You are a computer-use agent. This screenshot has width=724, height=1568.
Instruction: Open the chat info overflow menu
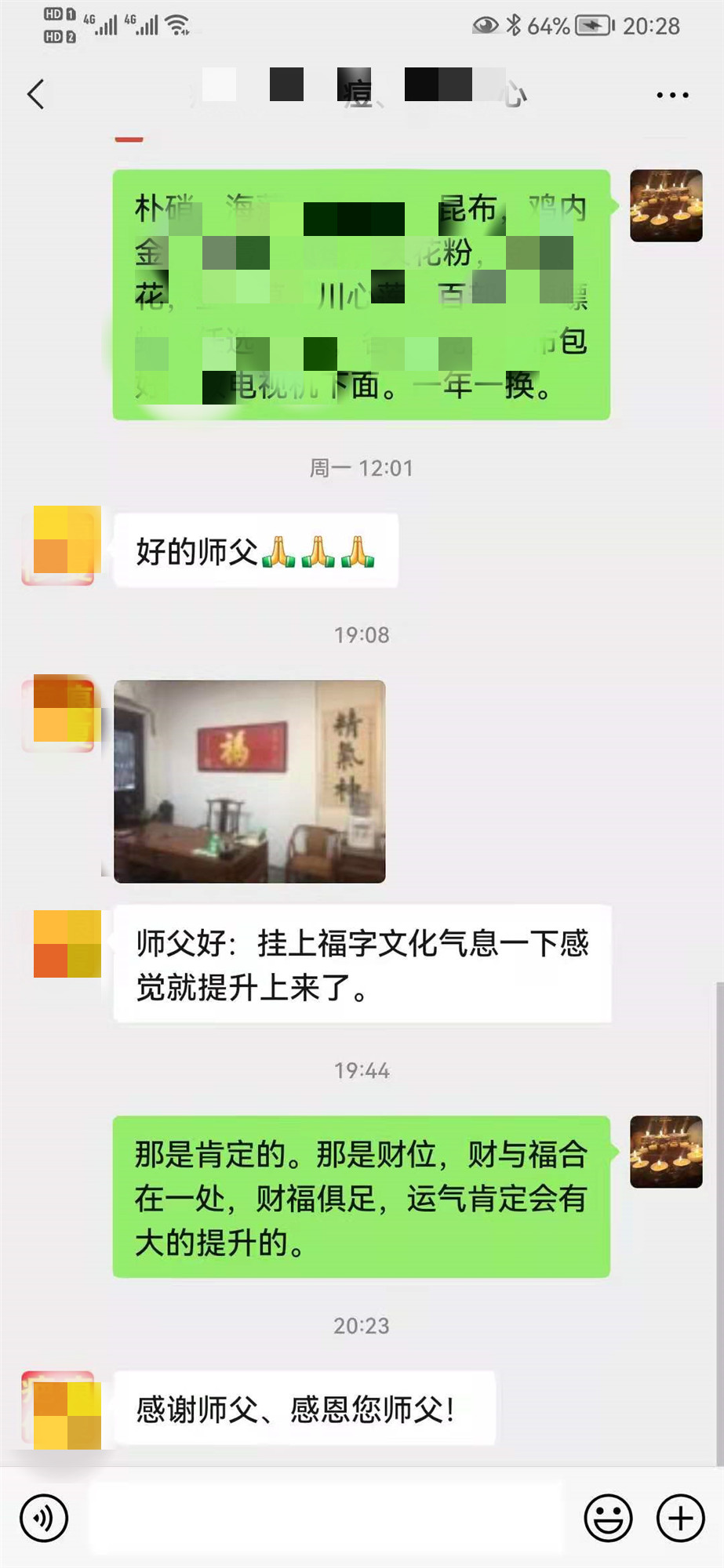[x=672, y=95]
